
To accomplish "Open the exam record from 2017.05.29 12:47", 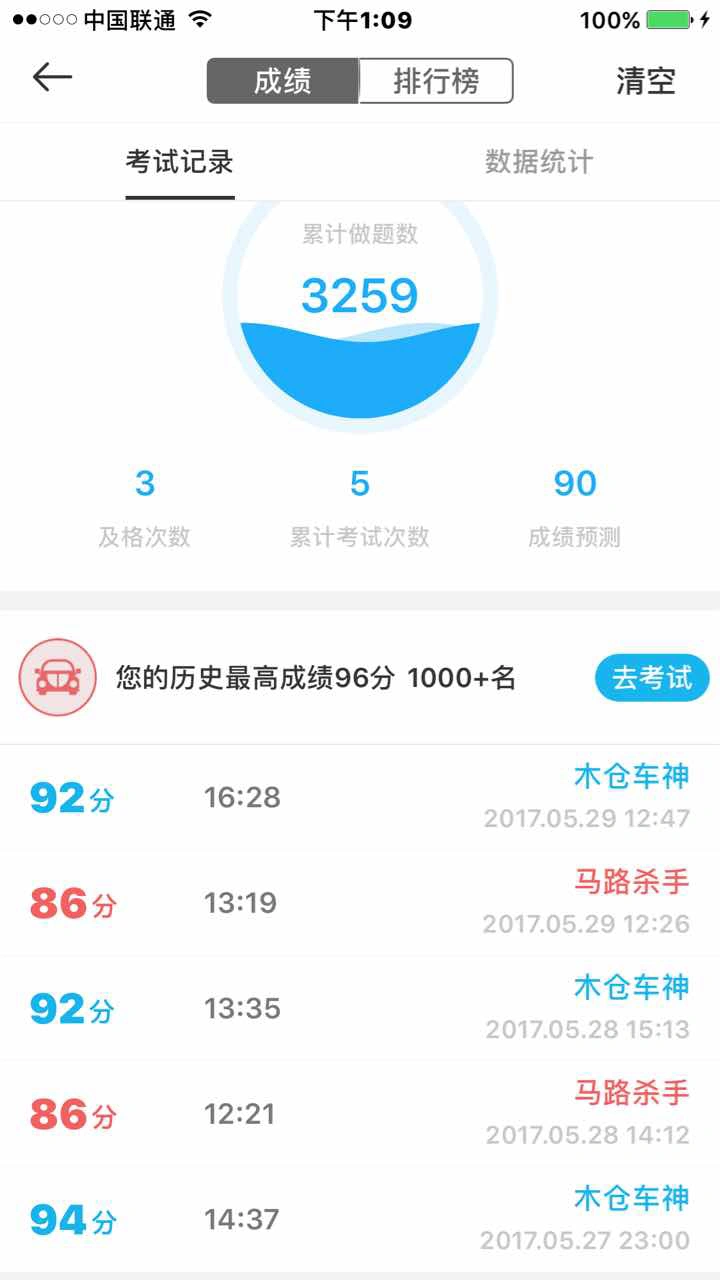I will (x=360, y=798).
